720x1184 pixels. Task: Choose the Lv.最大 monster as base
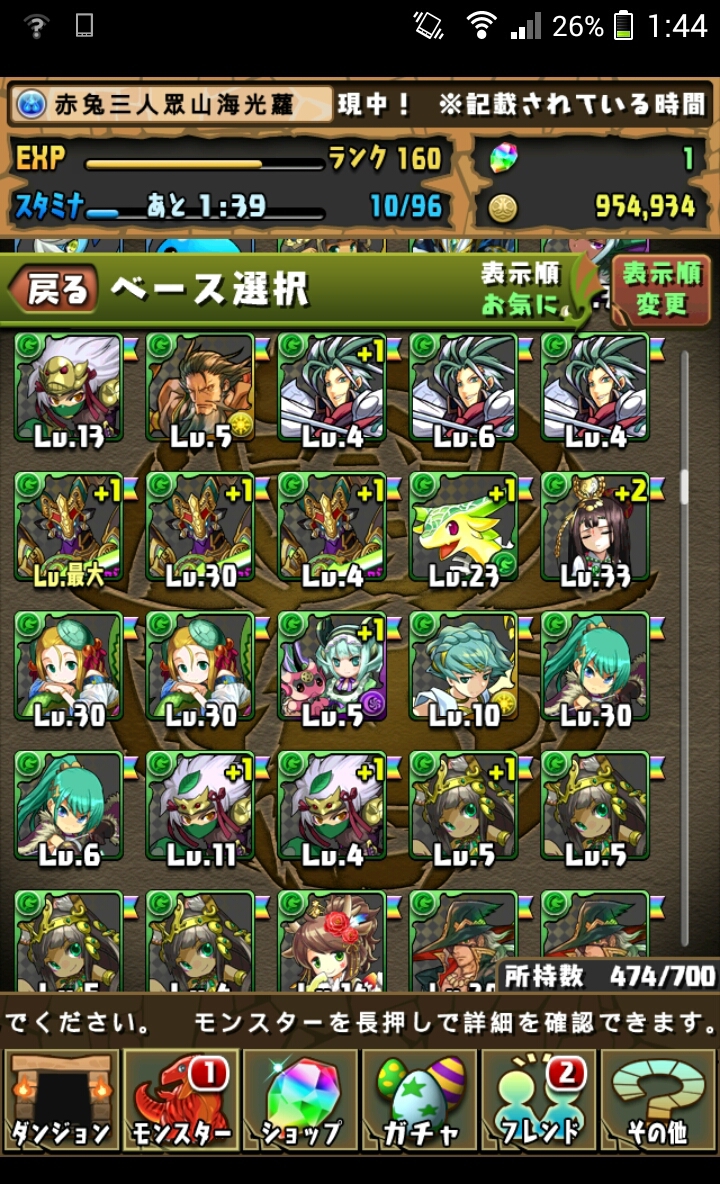click(x=69, y=529)
